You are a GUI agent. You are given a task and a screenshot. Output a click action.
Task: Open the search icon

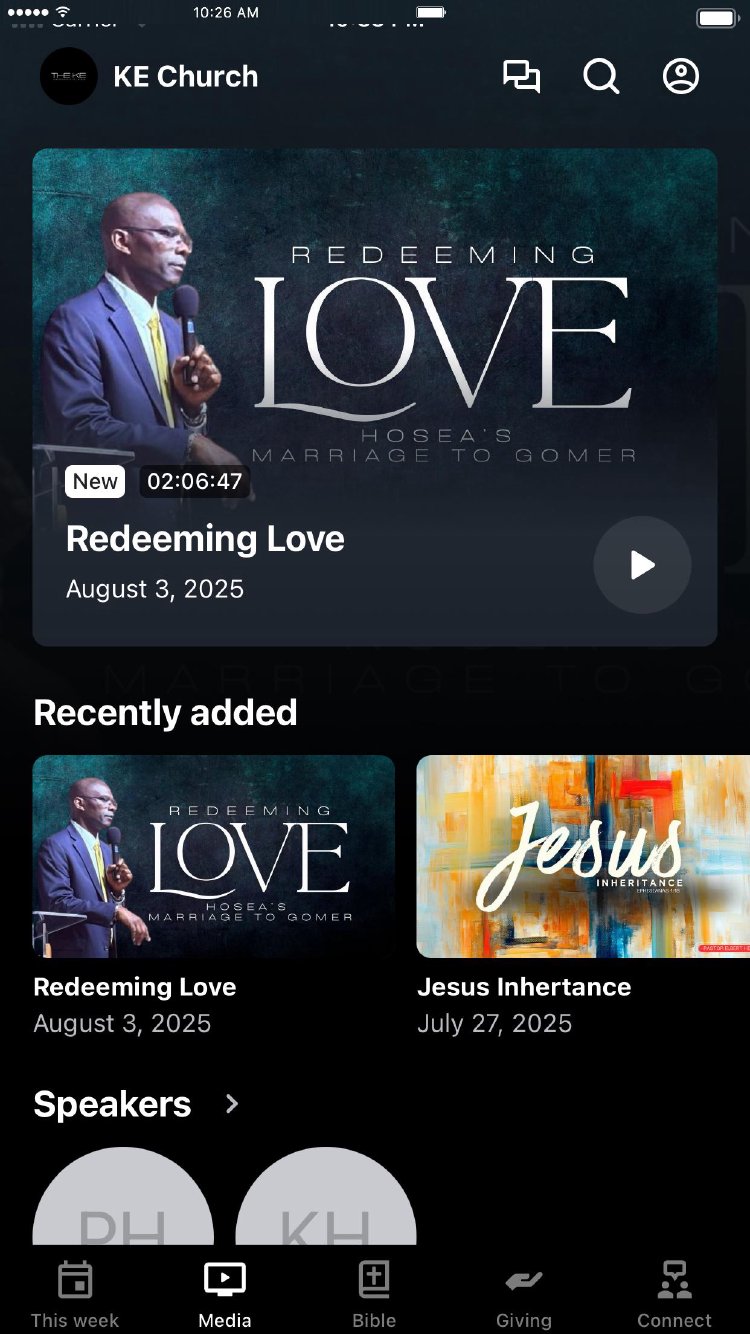point(601,77)
